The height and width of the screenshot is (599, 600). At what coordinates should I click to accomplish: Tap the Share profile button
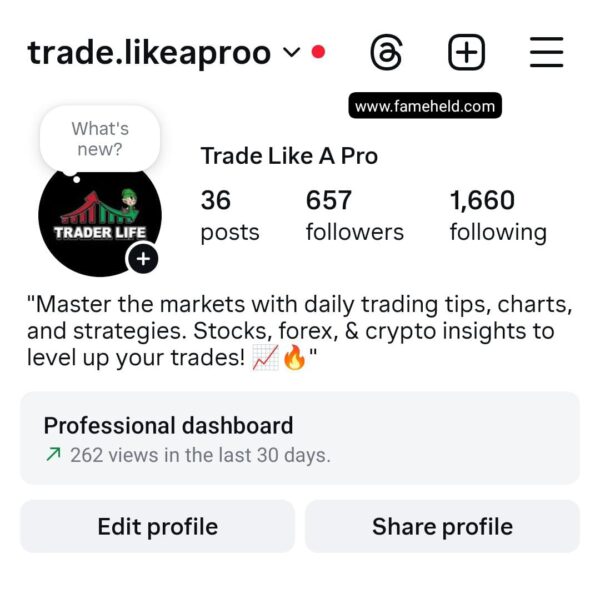442,527
